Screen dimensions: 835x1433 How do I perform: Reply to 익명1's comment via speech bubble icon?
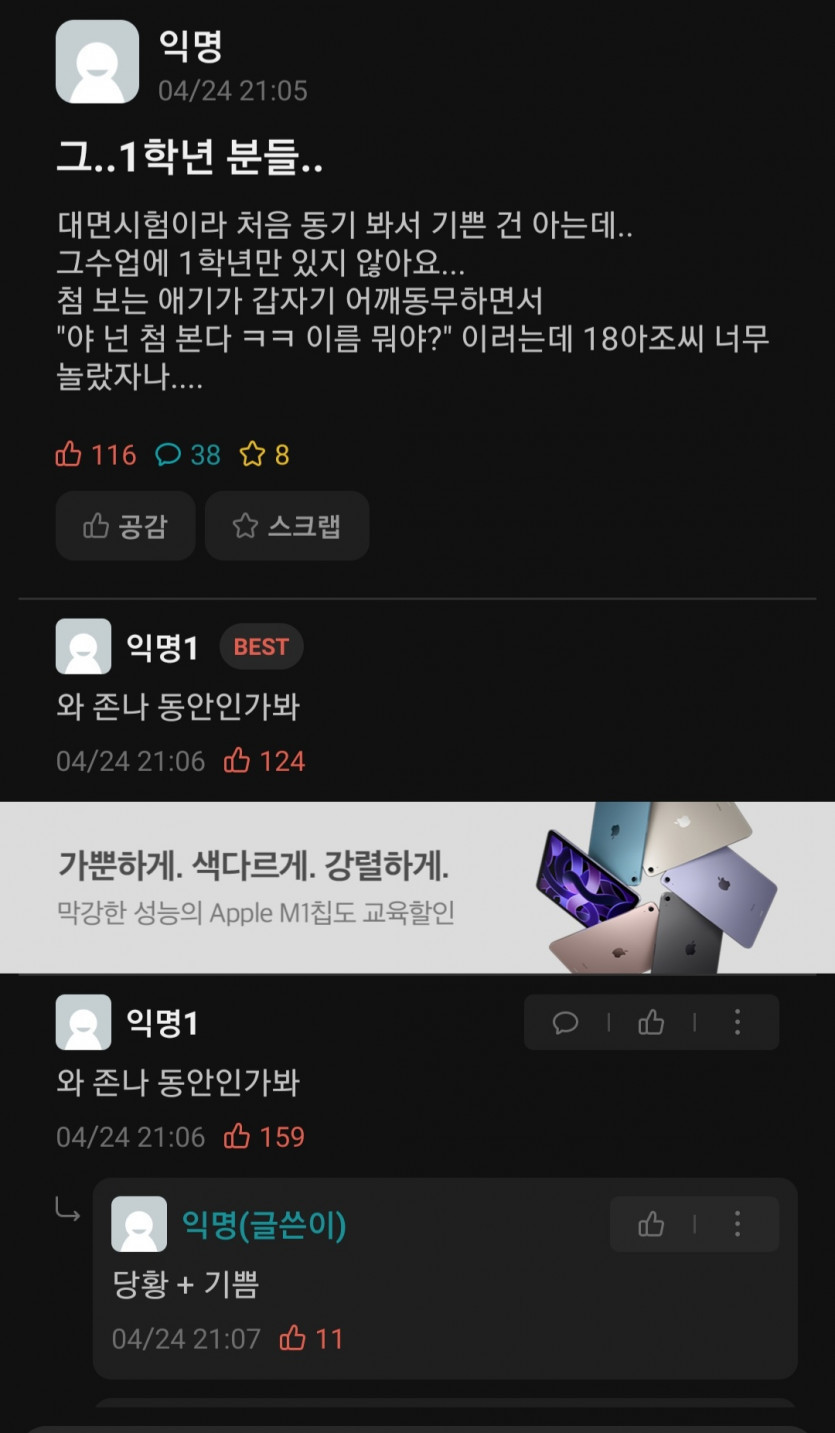click(x=566, y=1022)
